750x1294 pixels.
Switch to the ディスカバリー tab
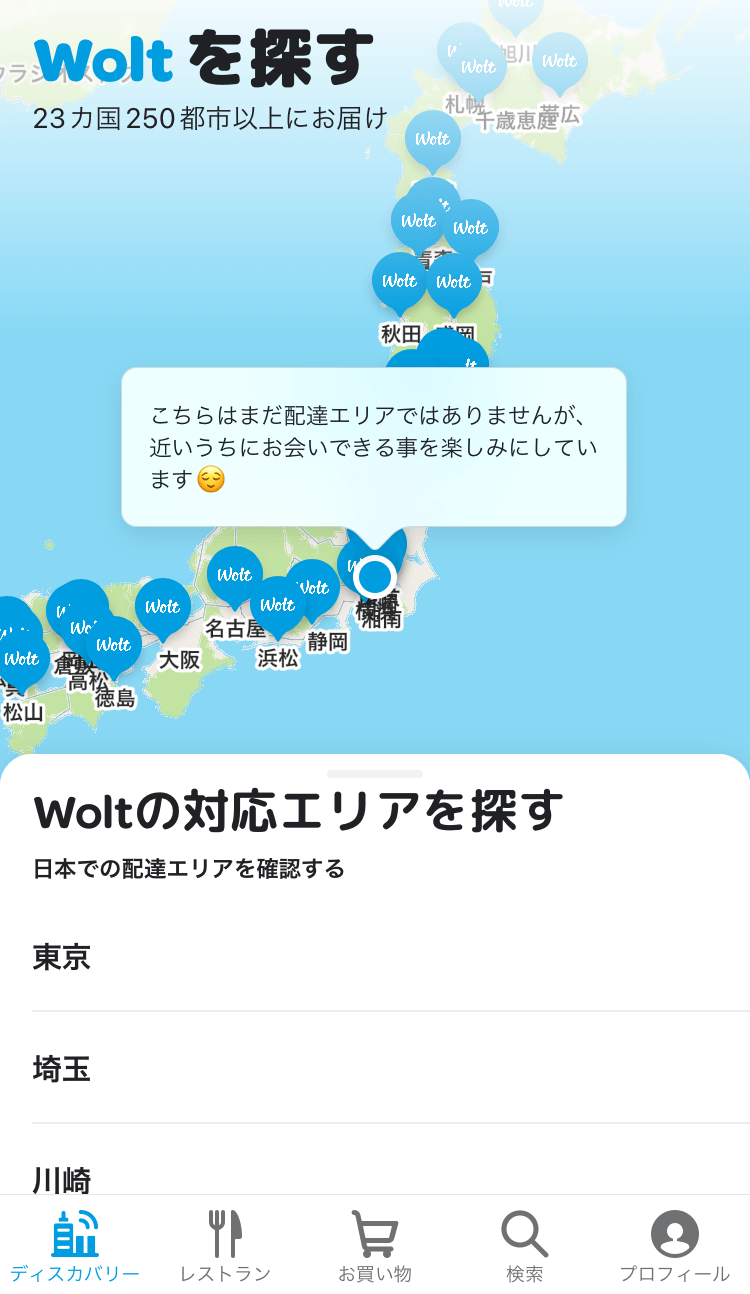pyautogui.click(x=75, y=1246)
